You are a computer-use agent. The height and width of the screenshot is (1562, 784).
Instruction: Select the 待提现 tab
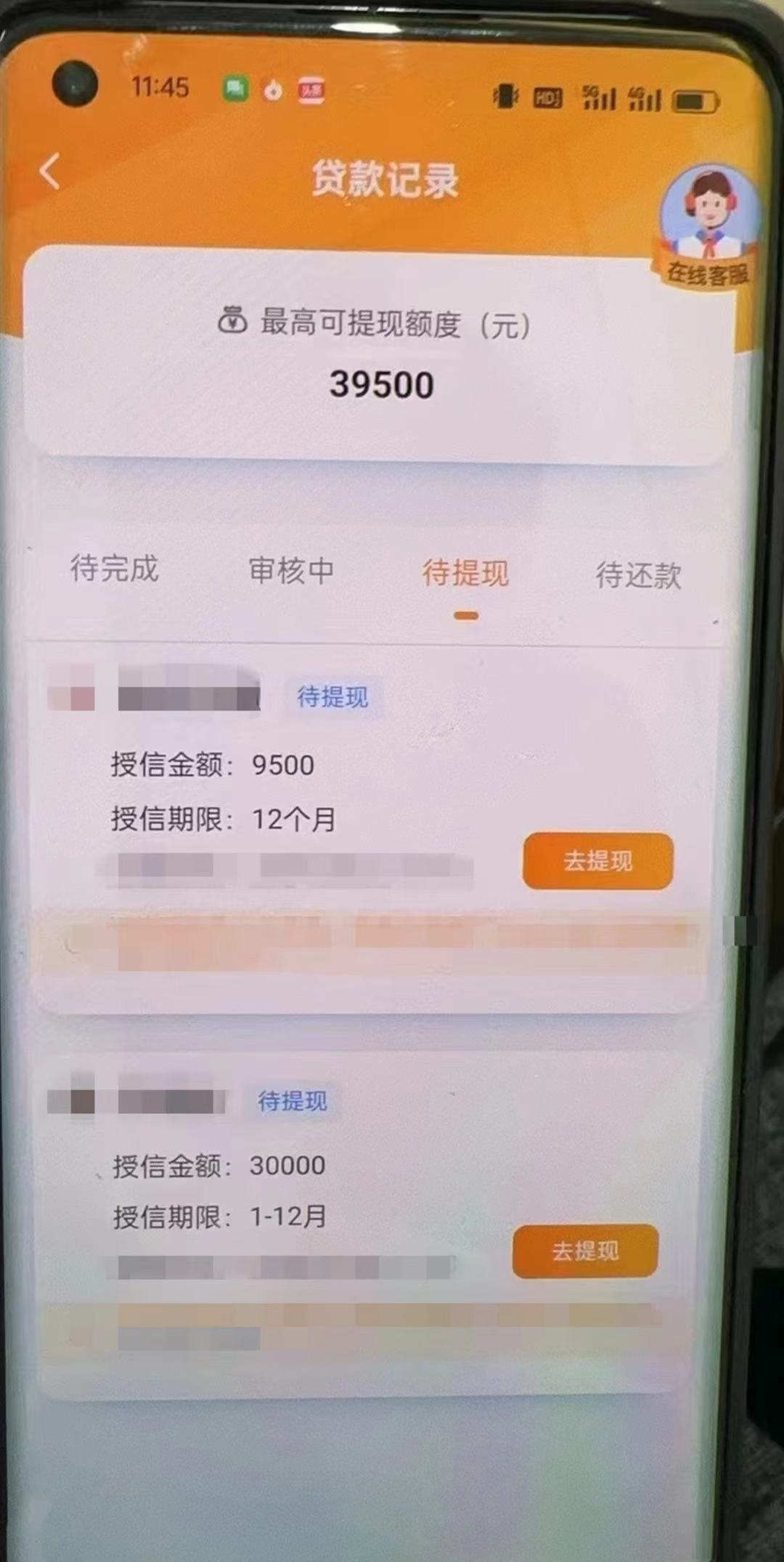465,574
